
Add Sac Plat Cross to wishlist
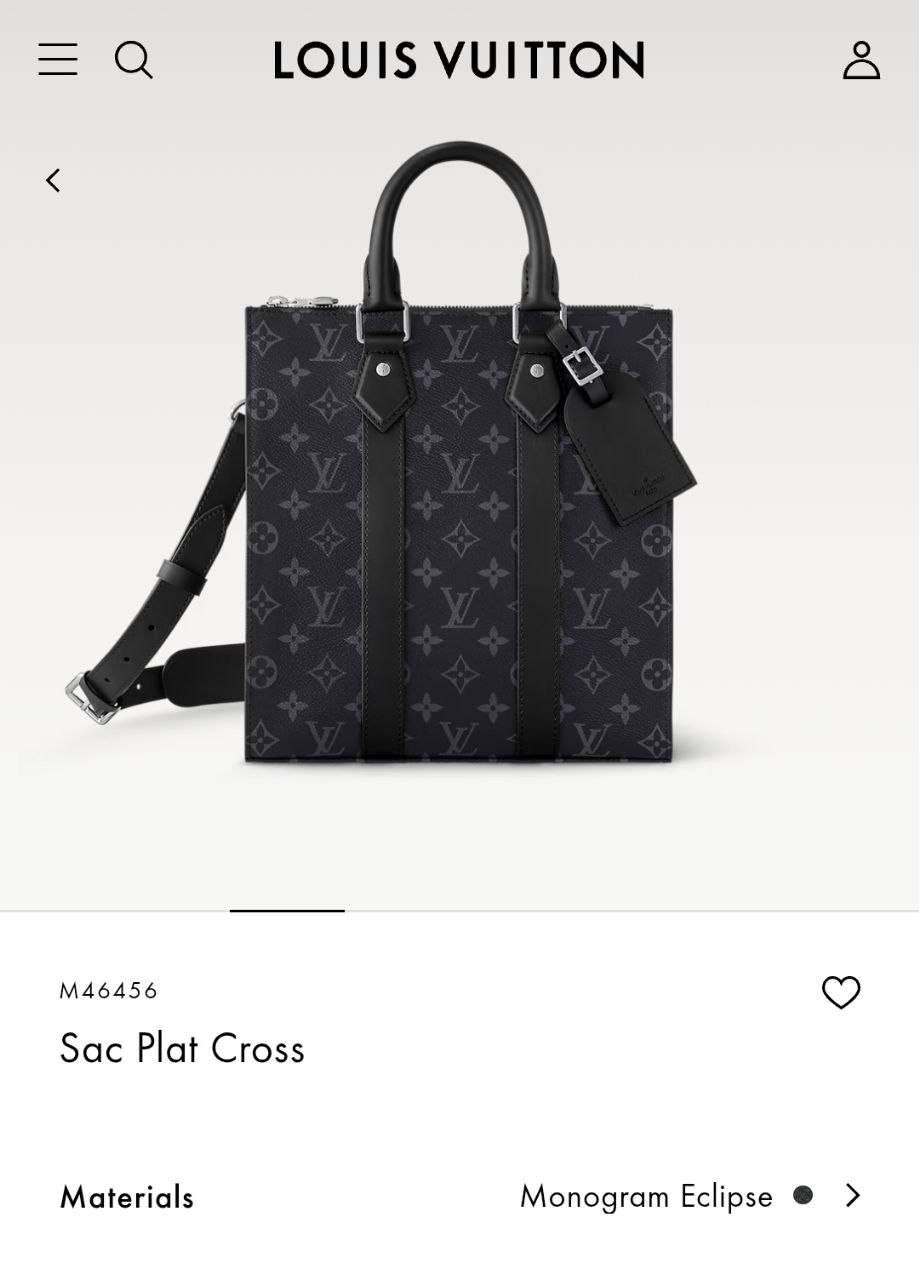click(840, 992)
